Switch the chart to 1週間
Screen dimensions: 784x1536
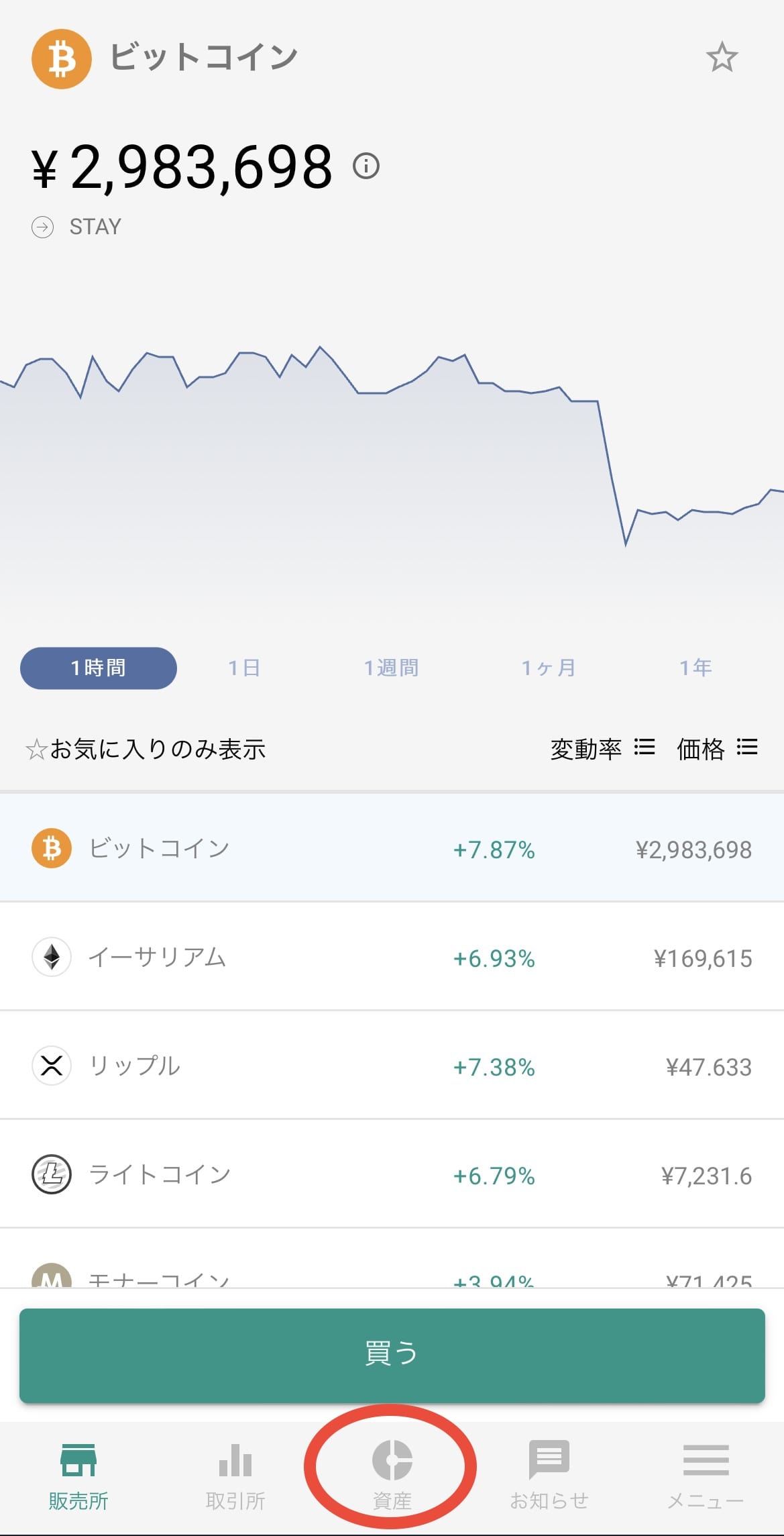click(x=391, y=668)
